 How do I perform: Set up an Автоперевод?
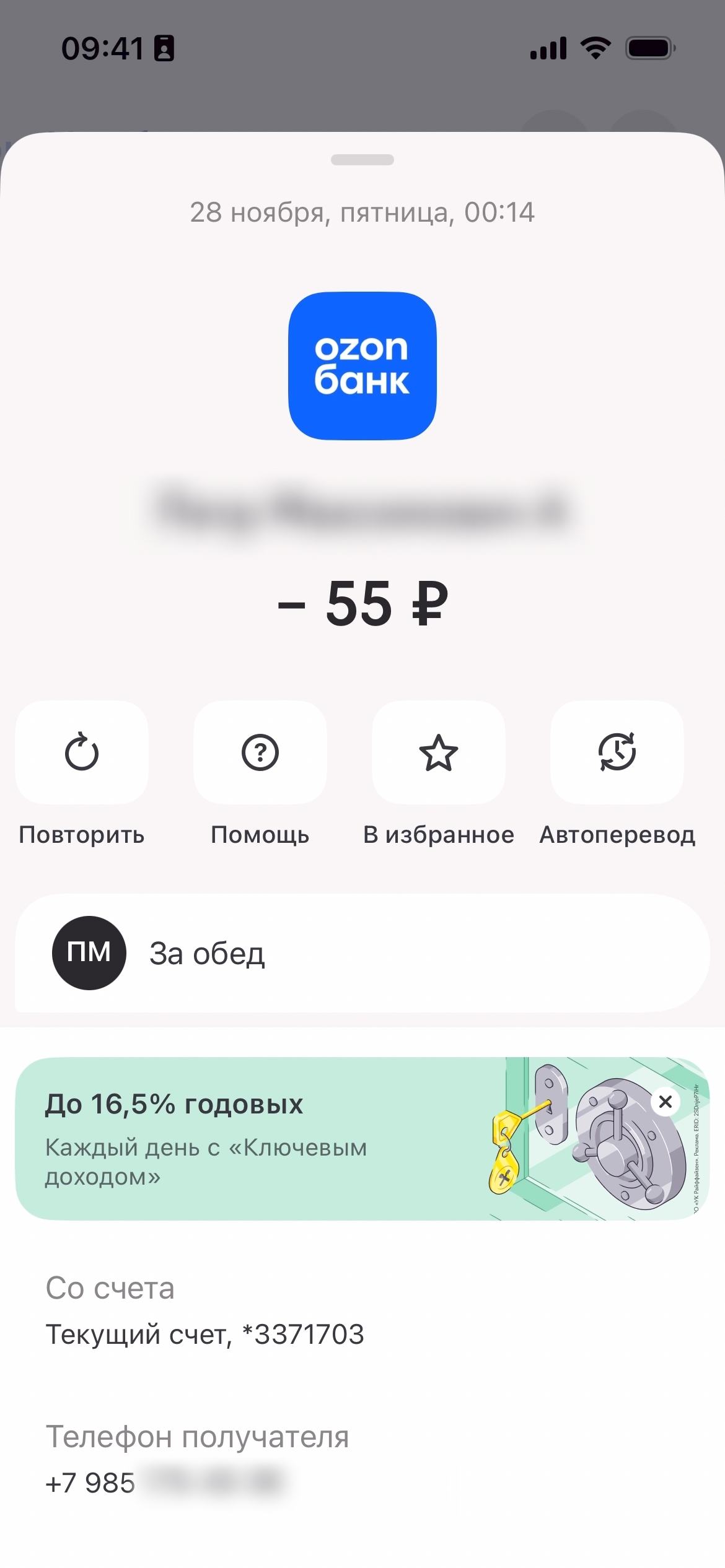point(617,753)
